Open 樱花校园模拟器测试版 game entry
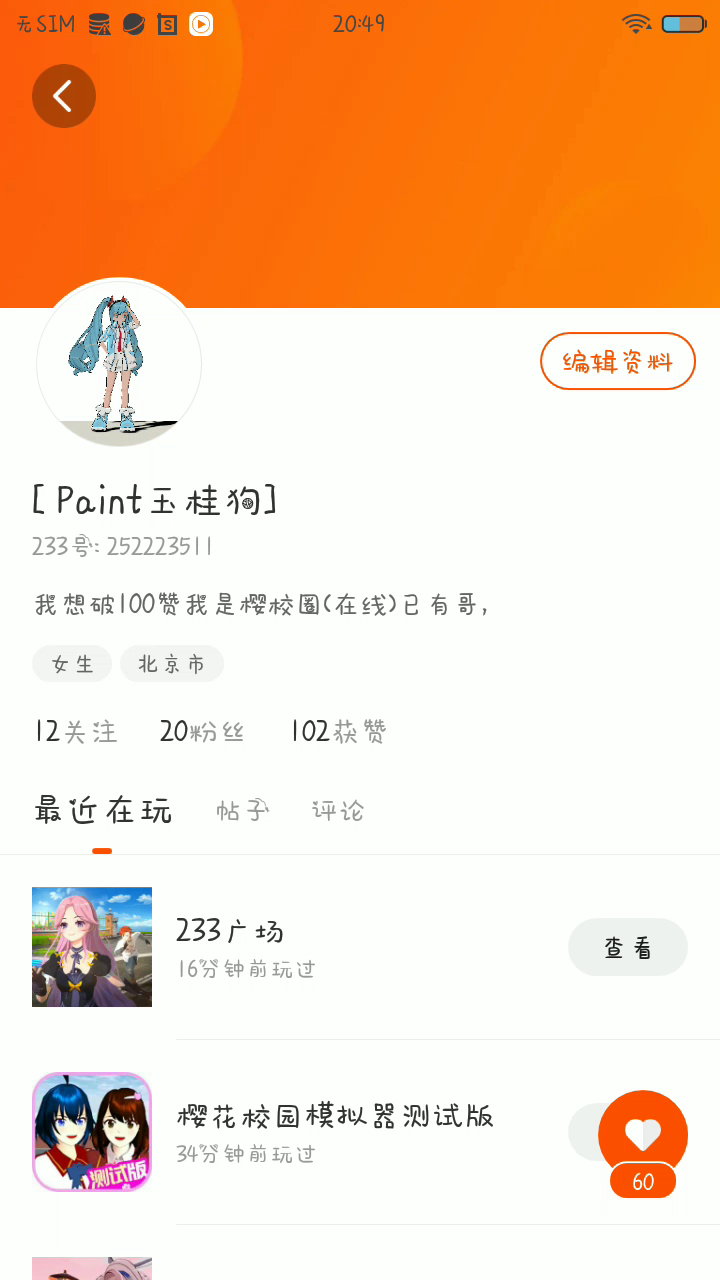 (335, 1131)
